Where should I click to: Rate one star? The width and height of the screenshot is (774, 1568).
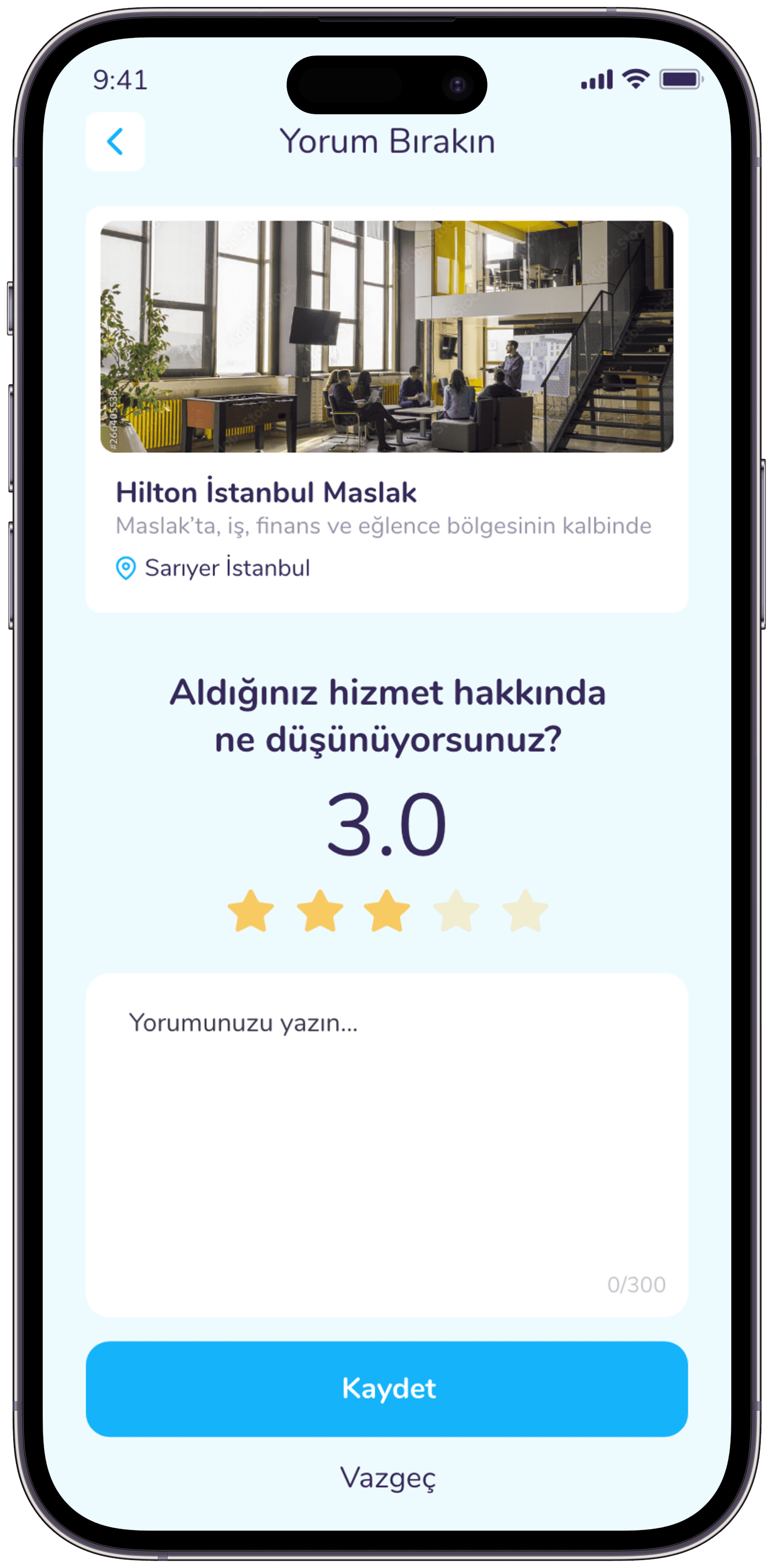250,911
